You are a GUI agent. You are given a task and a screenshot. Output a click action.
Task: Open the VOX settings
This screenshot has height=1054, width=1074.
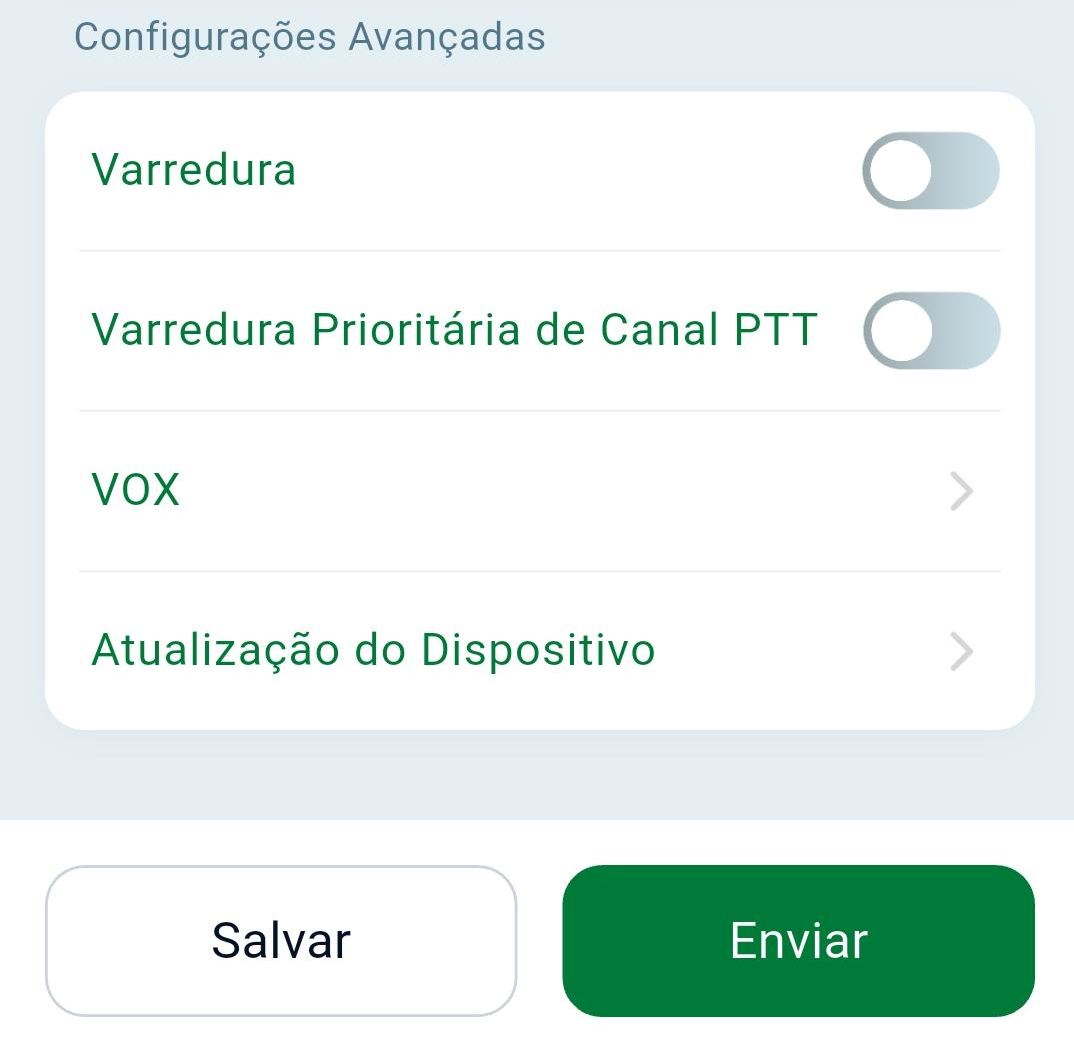[x=540, y=491]
